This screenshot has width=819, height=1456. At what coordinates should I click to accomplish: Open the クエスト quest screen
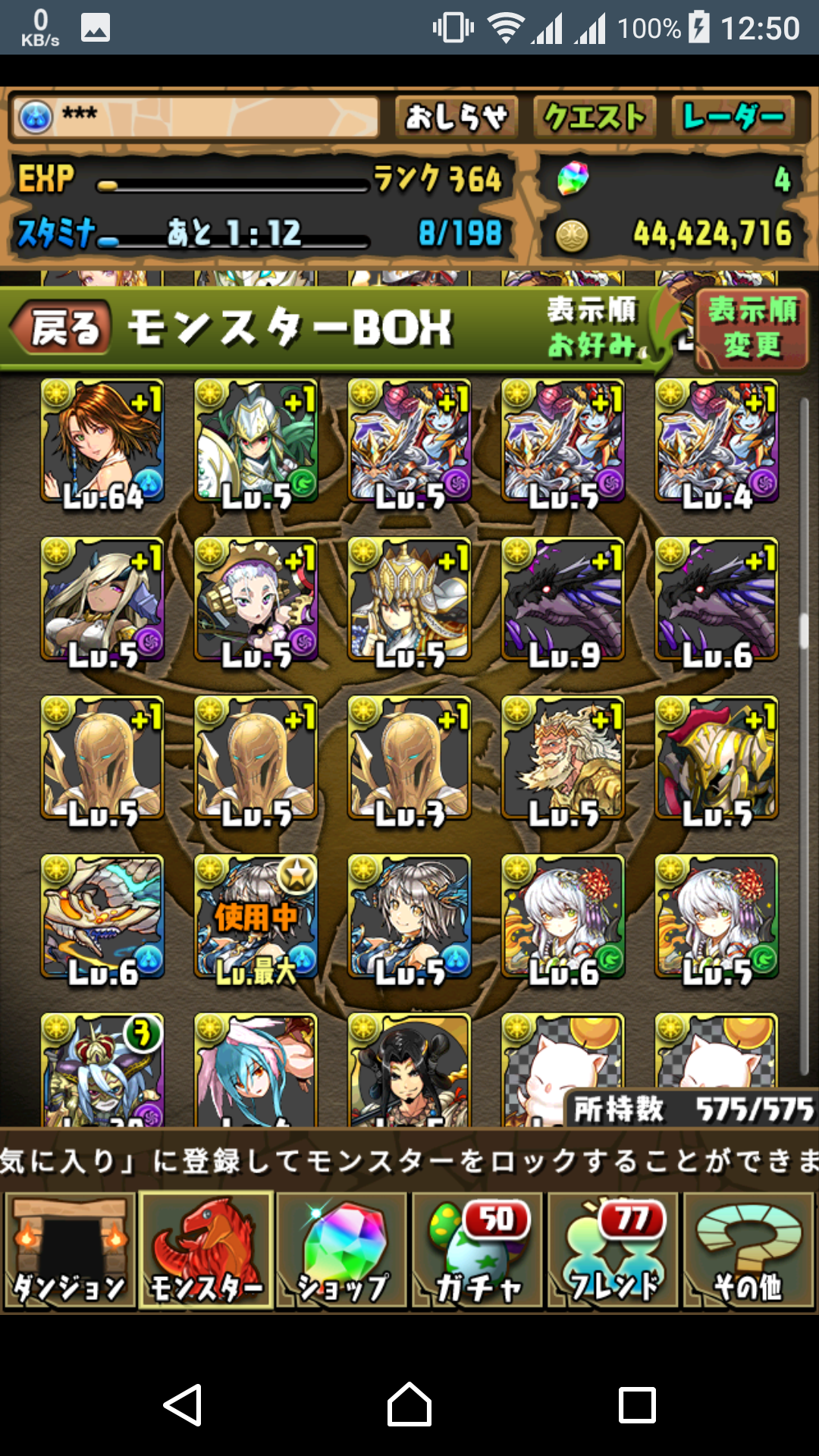(595, 118)
